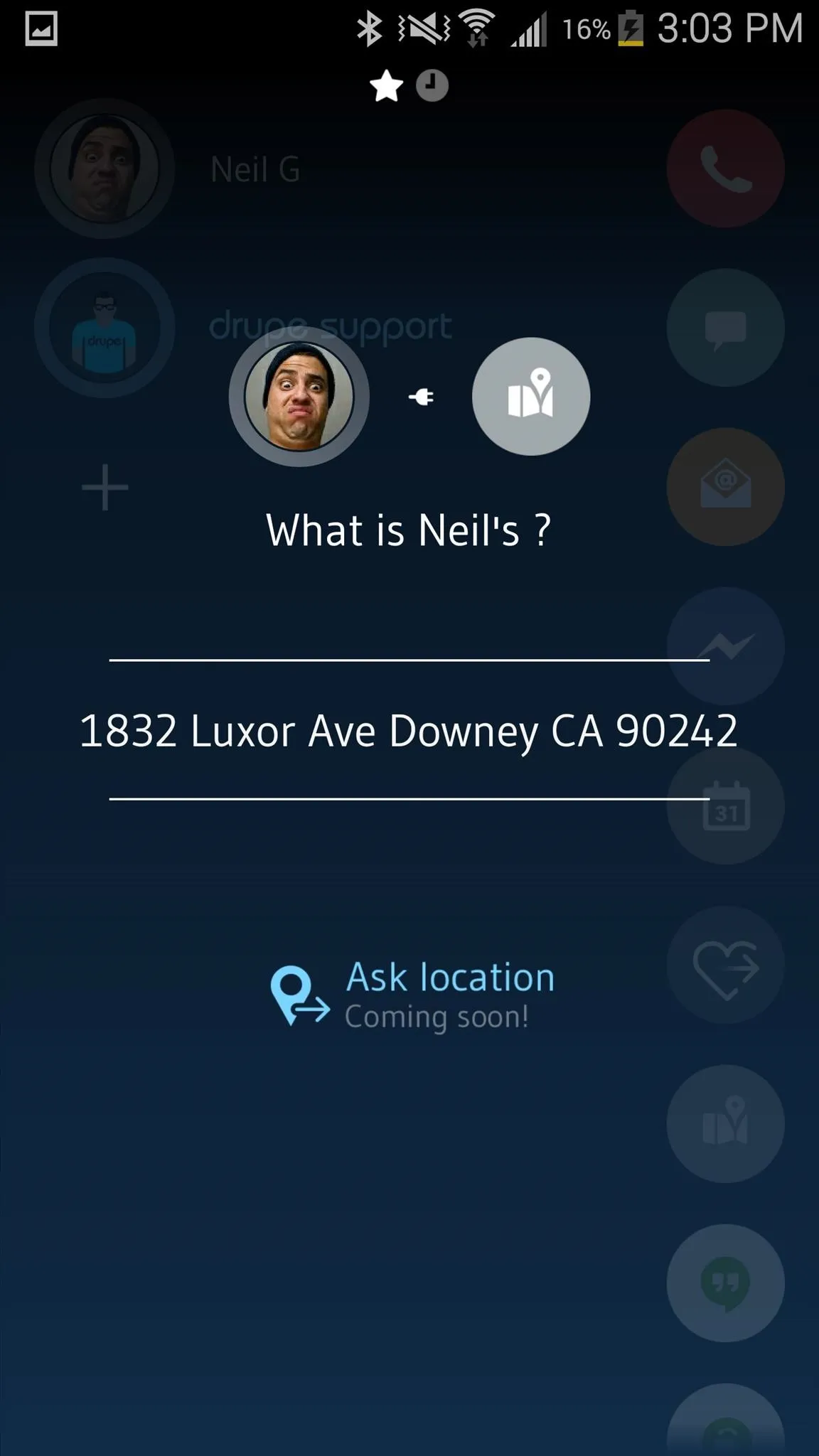Select the Ask location option
Viewport: 819px width, 1456px height.
point(412,995)
